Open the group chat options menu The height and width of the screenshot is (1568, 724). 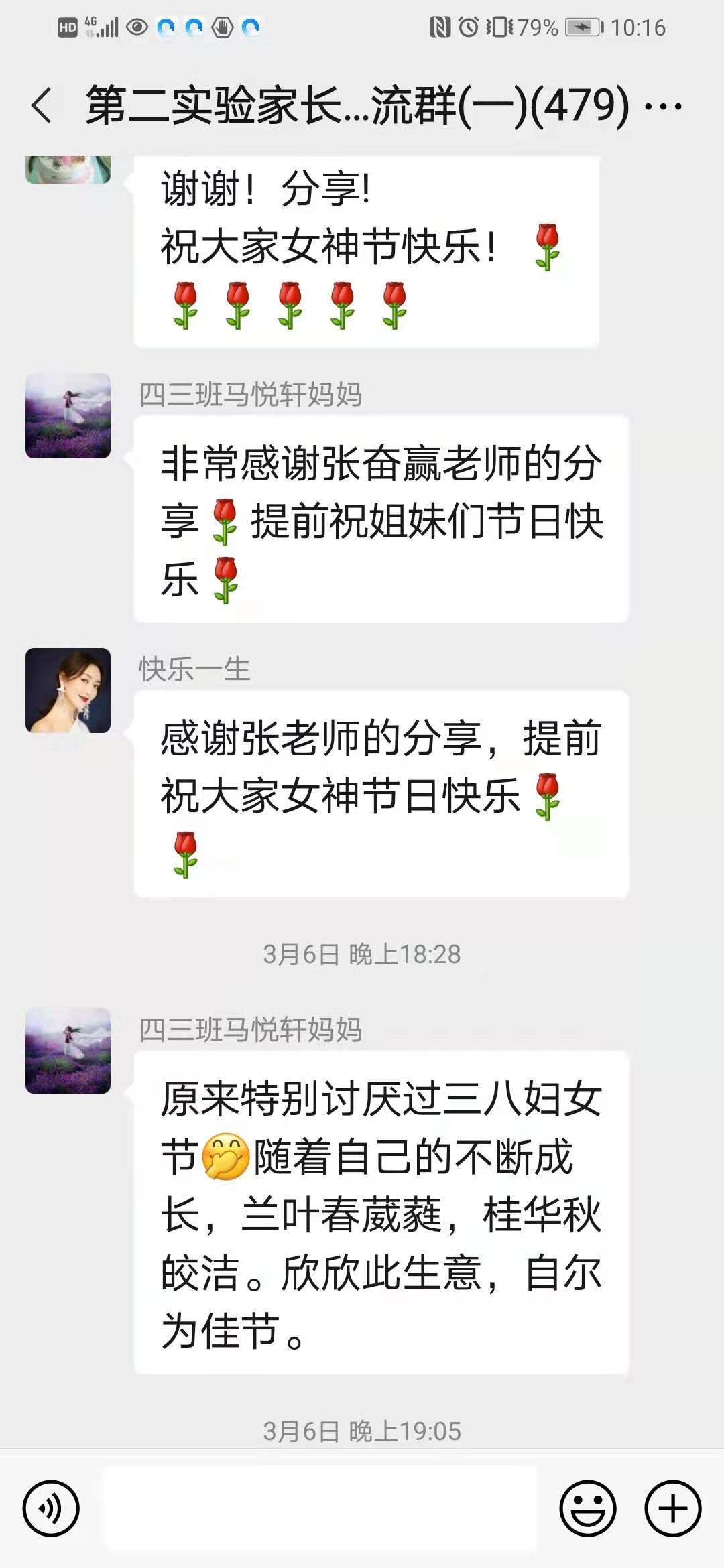tap(662, 106)
